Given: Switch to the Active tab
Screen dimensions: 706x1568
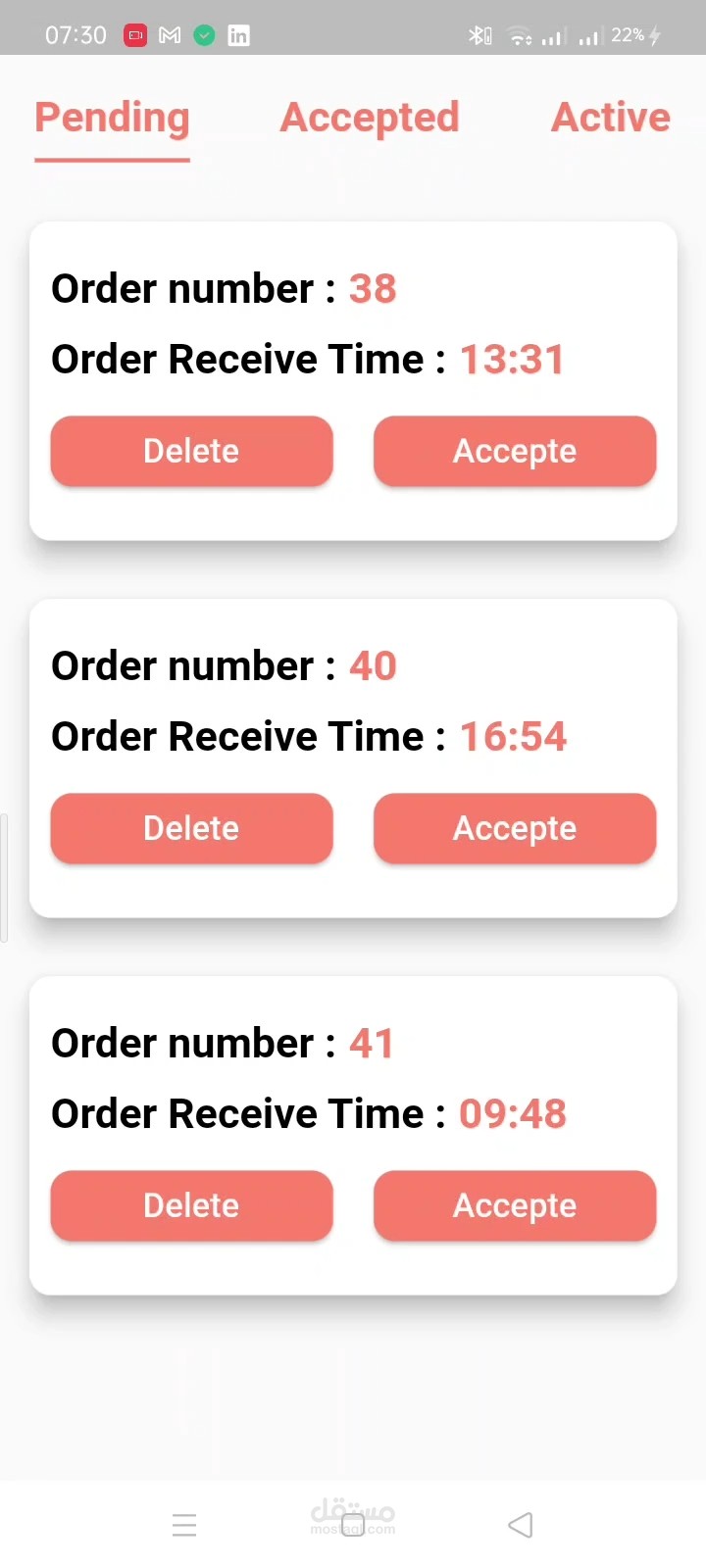Looking at the screenshot, I should coord(610,118).
